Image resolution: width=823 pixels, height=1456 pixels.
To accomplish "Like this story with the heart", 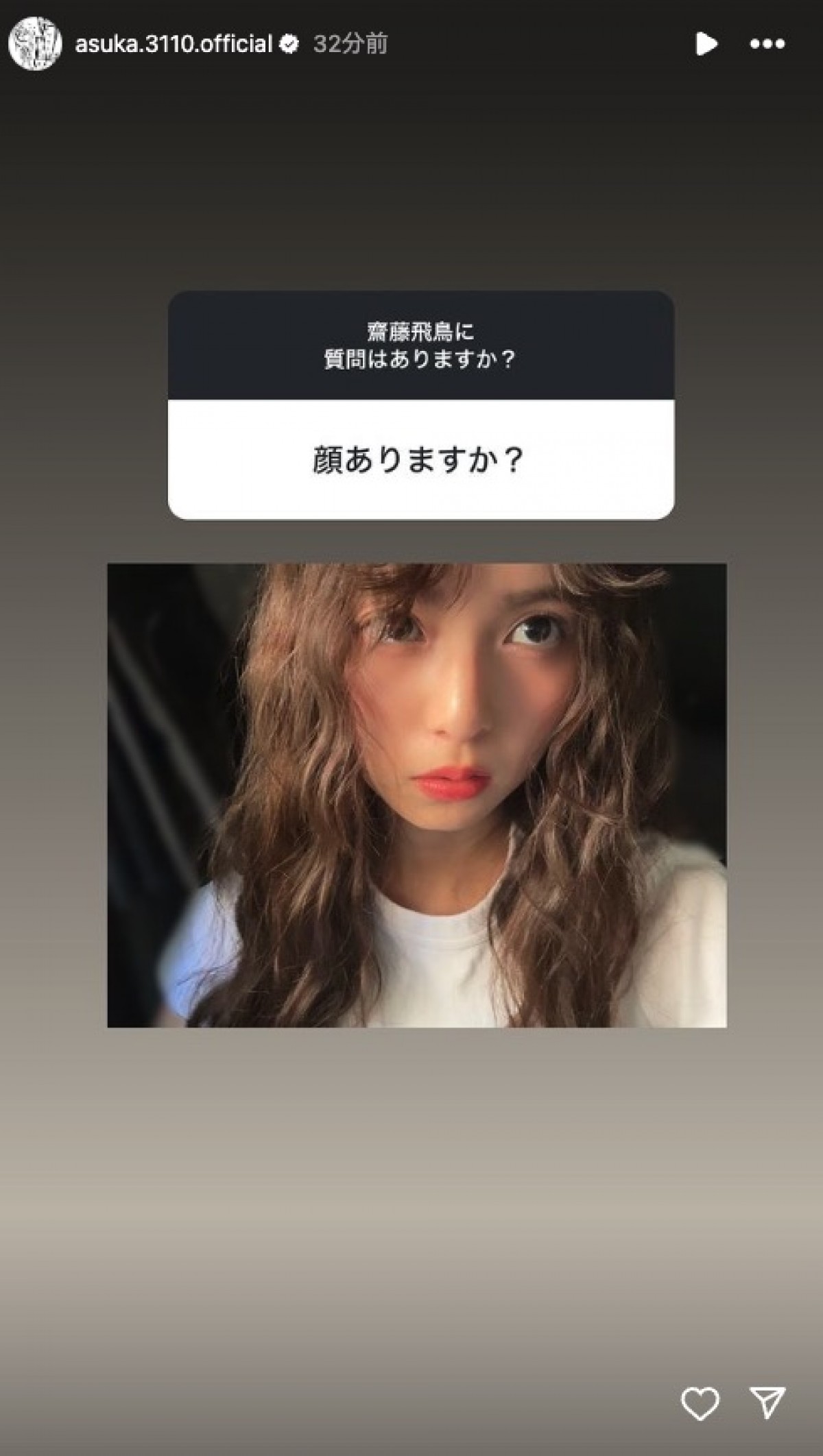I will tap(700, 1403).
